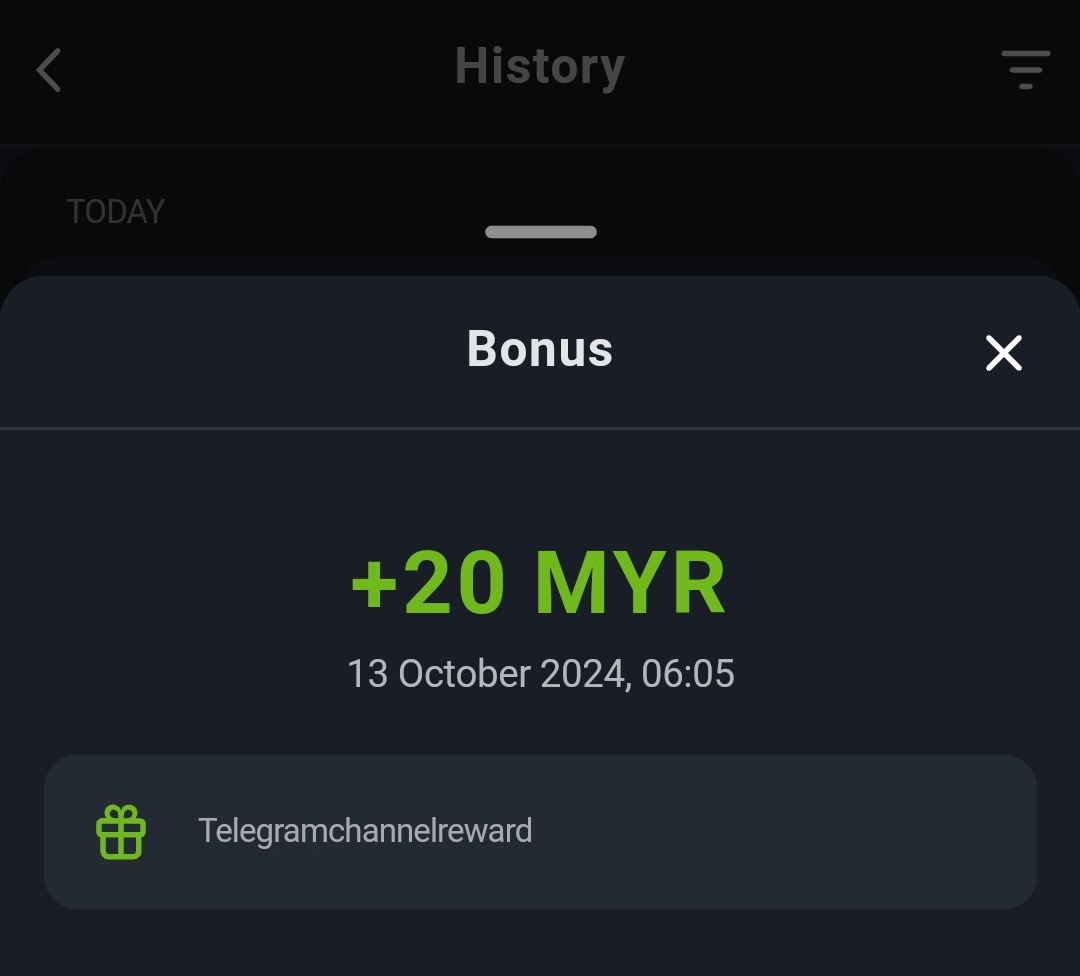Screen dimensions: 1080x976
Task: Close the Bonus details sheet
Action: coord(1003,353)
